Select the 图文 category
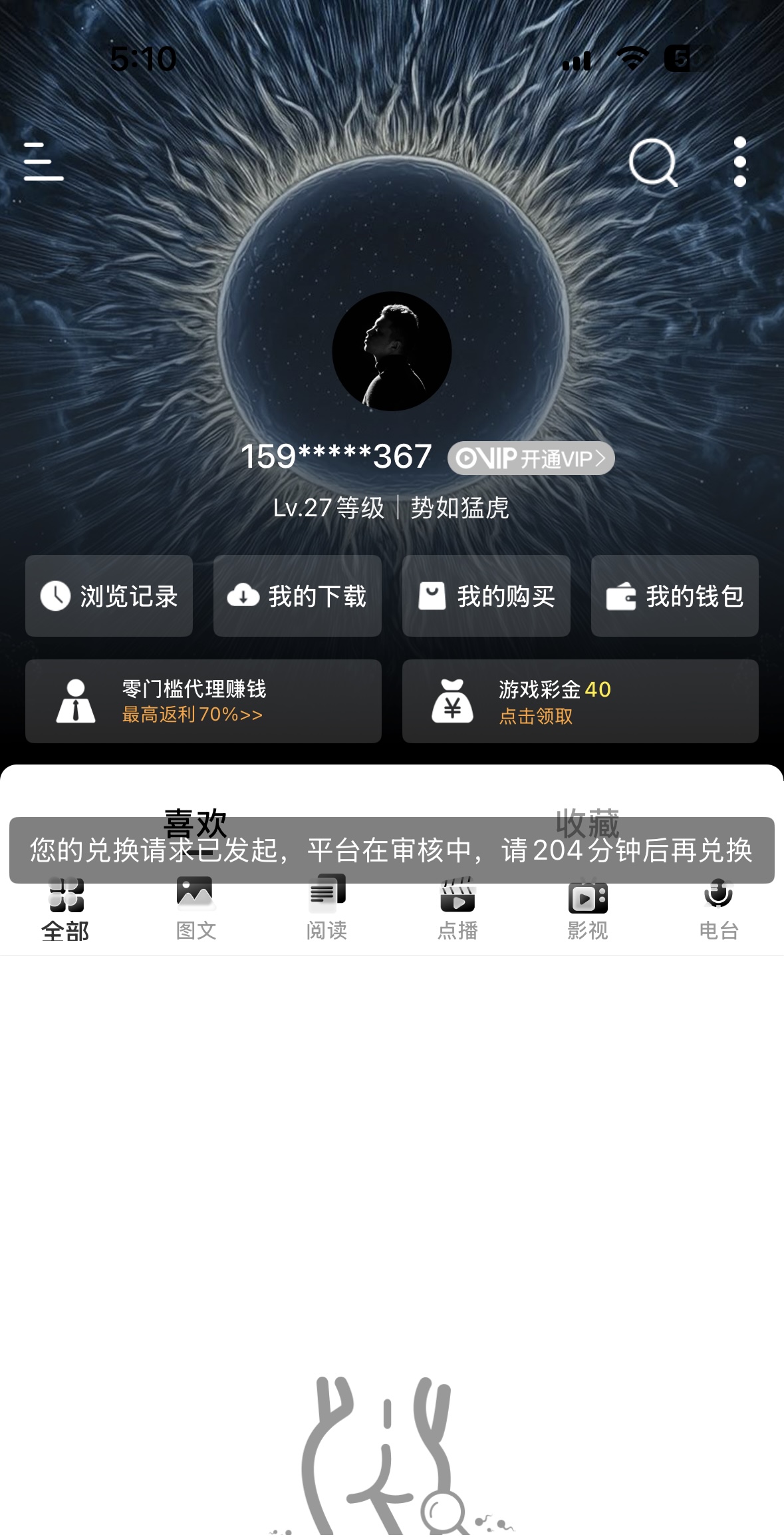Image resolution: width=784 pixels, height=1537 pixels. point(196,910)
